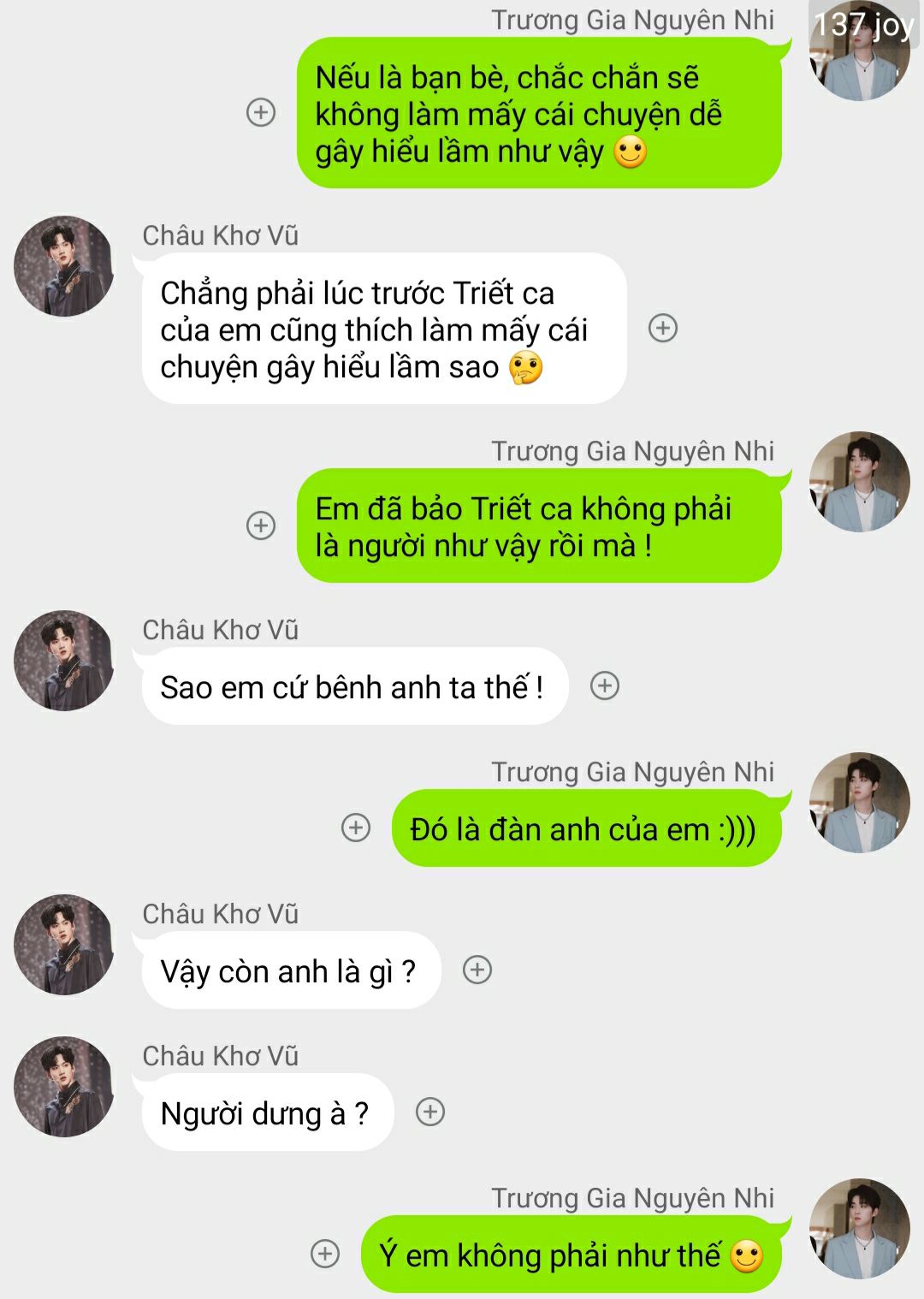924x1299 pixels.
Task: Open Châu Kha Vũ's avatar beside "Chẳng phải lúc trước"
Action: click(64, 266)
